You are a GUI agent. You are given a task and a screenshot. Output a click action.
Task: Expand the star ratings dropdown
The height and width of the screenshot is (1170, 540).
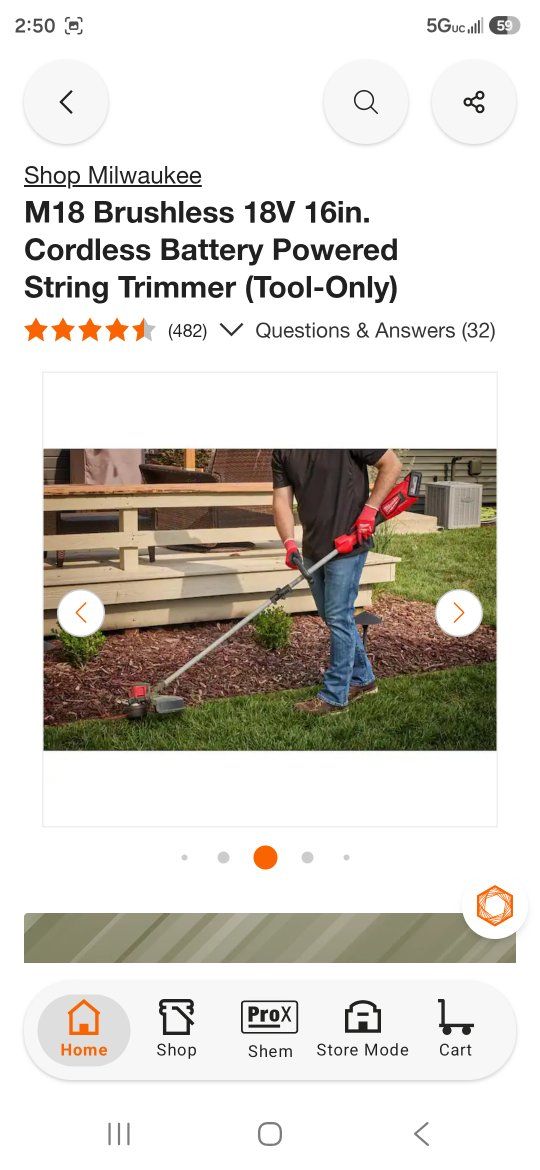(x=232, y=330)
